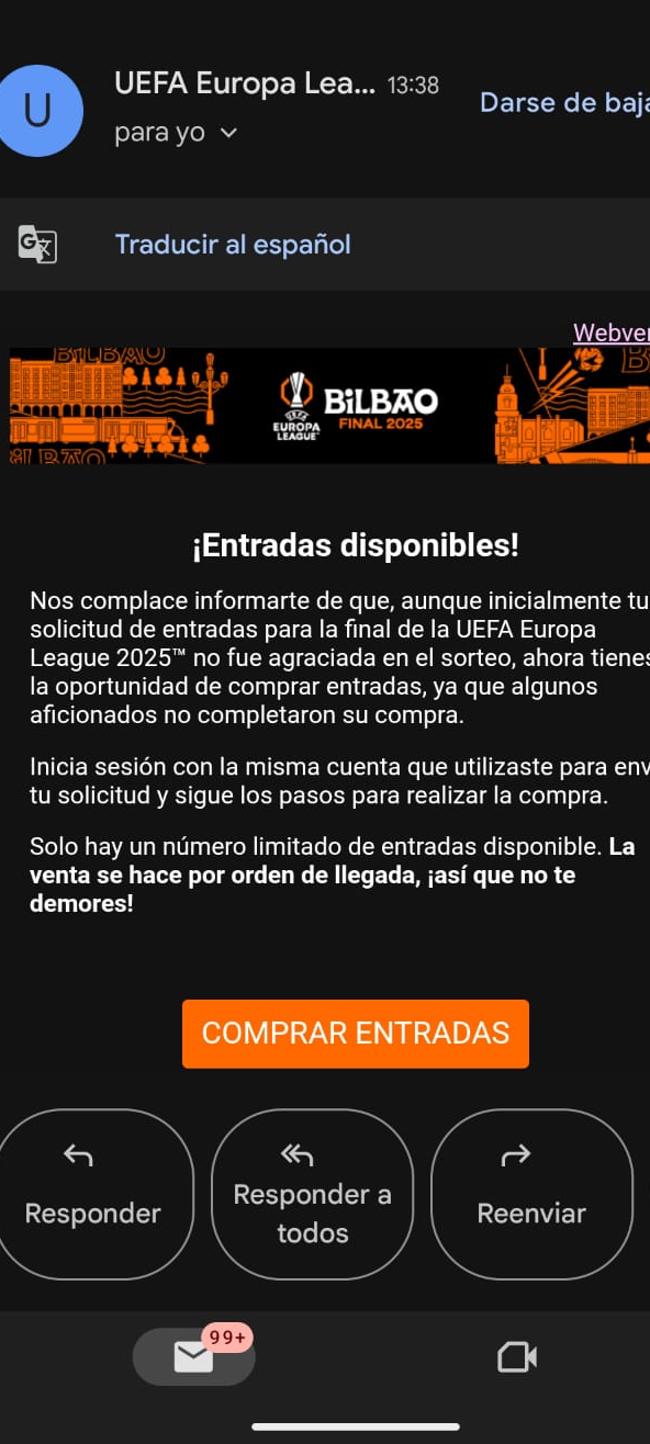Open the Webversion link
The image size is (650, 1444).
tap(610, 332)
